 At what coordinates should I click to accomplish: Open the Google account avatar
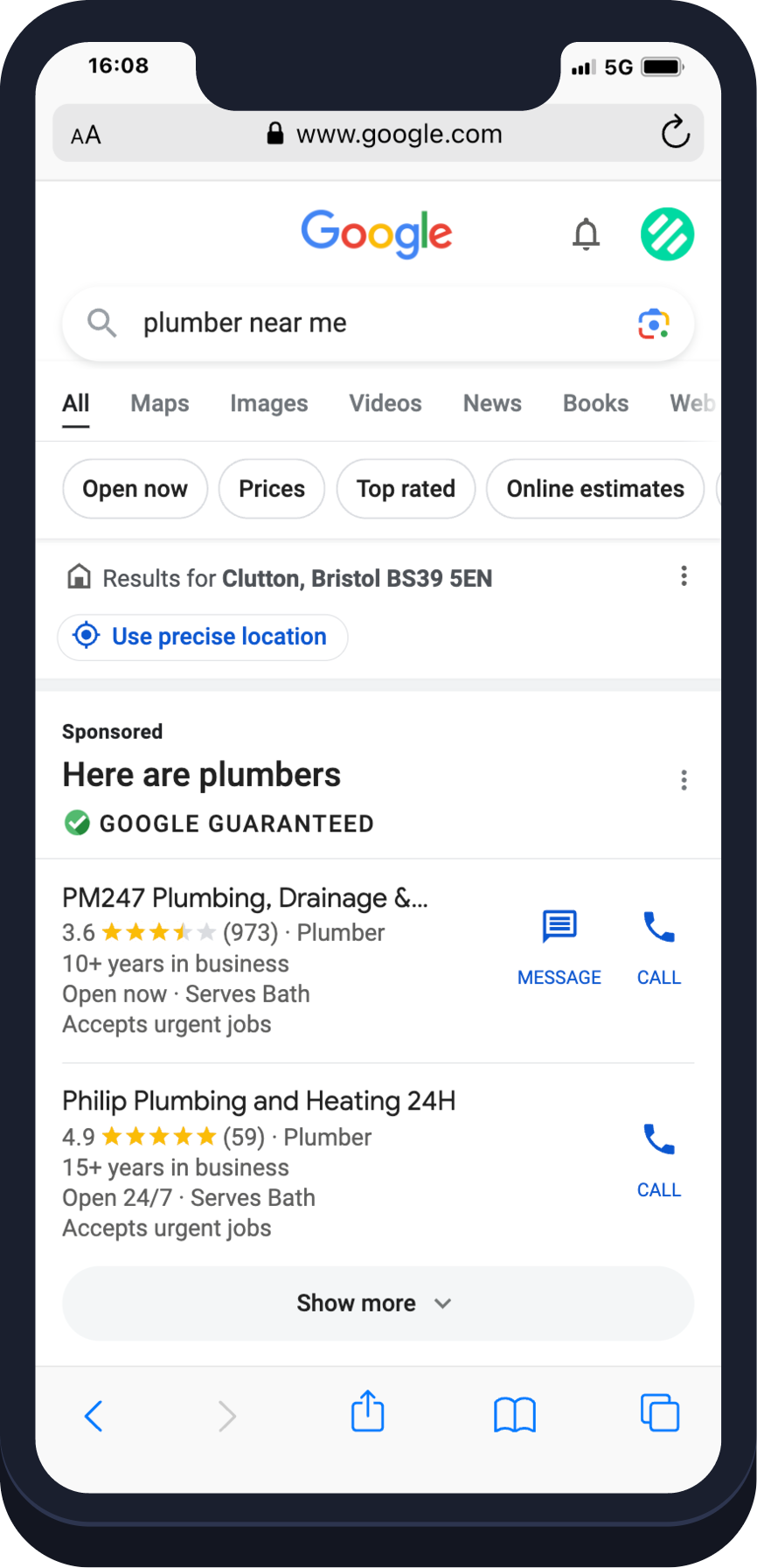tap(667, 234)
